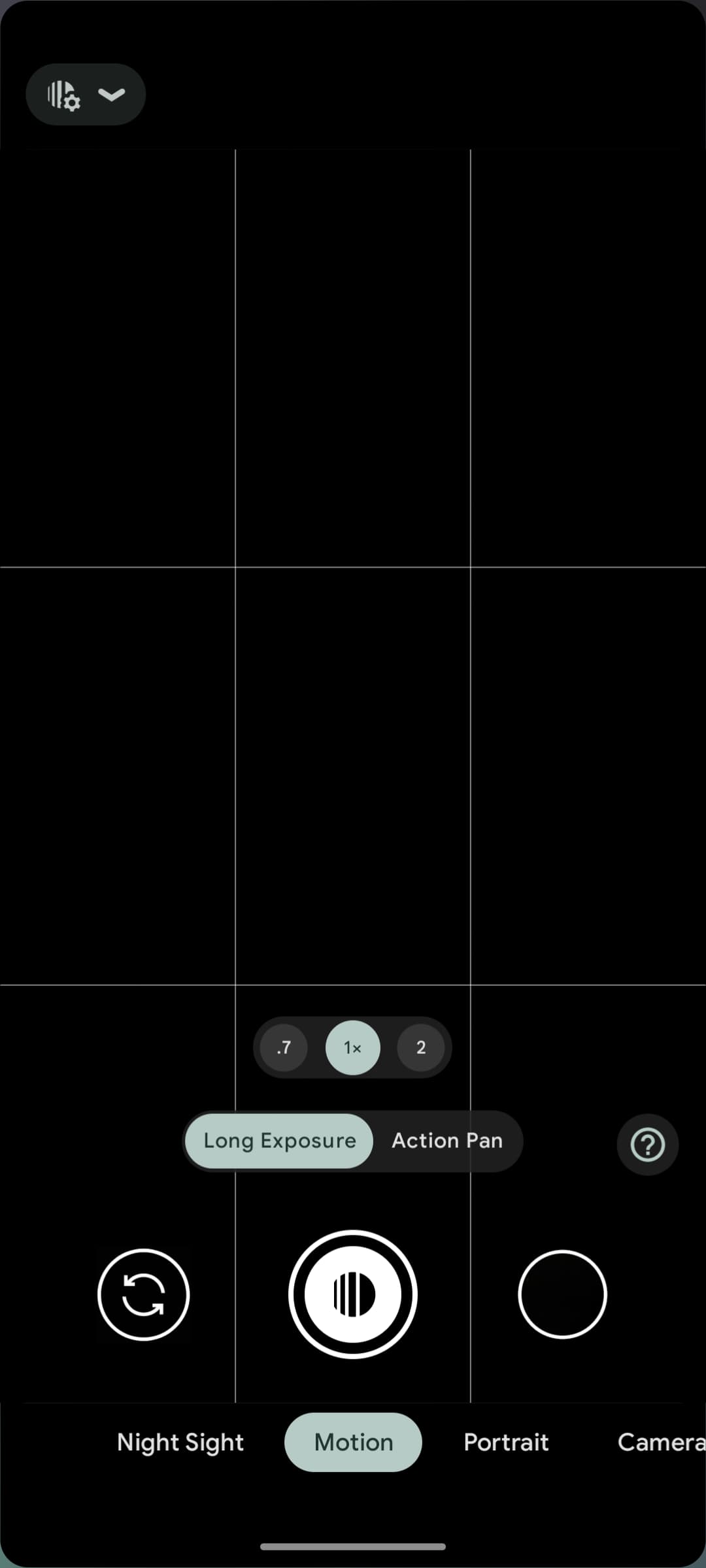Select the Motion mode tab
This screenshot has height=1568, width=706.
tap(353, 1442)
